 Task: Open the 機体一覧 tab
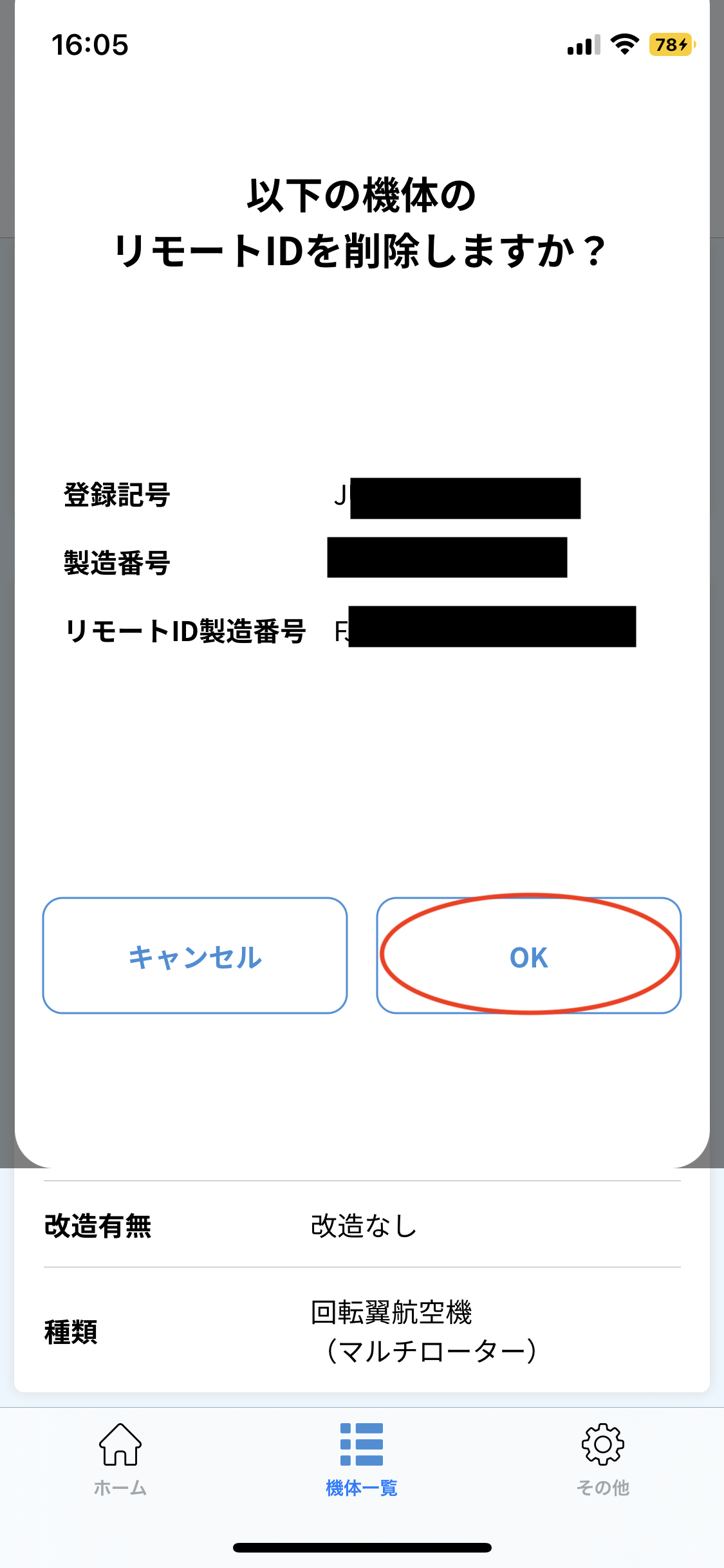coord(362,1459)
